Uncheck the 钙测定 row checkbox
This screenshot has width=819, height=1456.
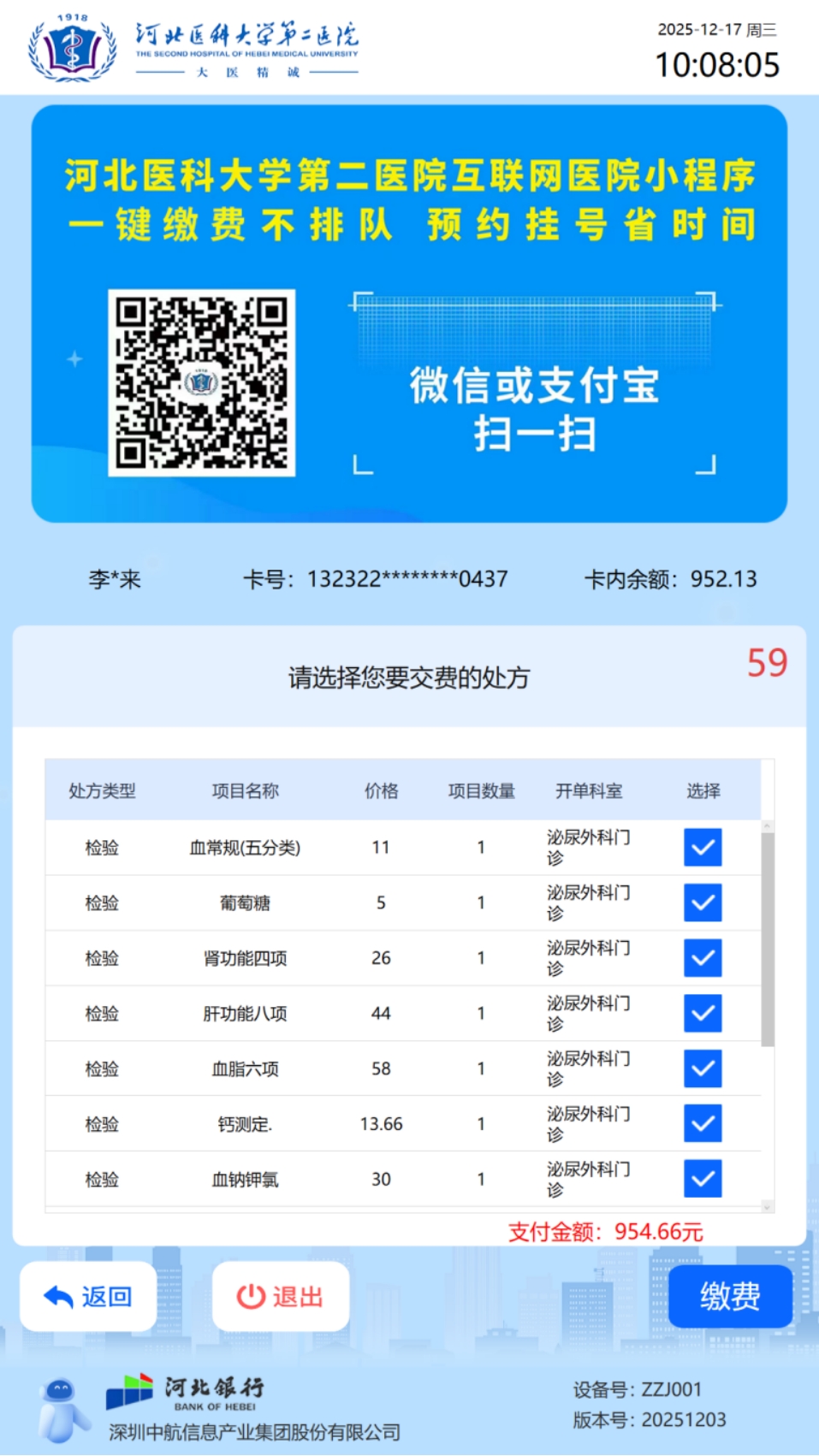(703, 1124)
